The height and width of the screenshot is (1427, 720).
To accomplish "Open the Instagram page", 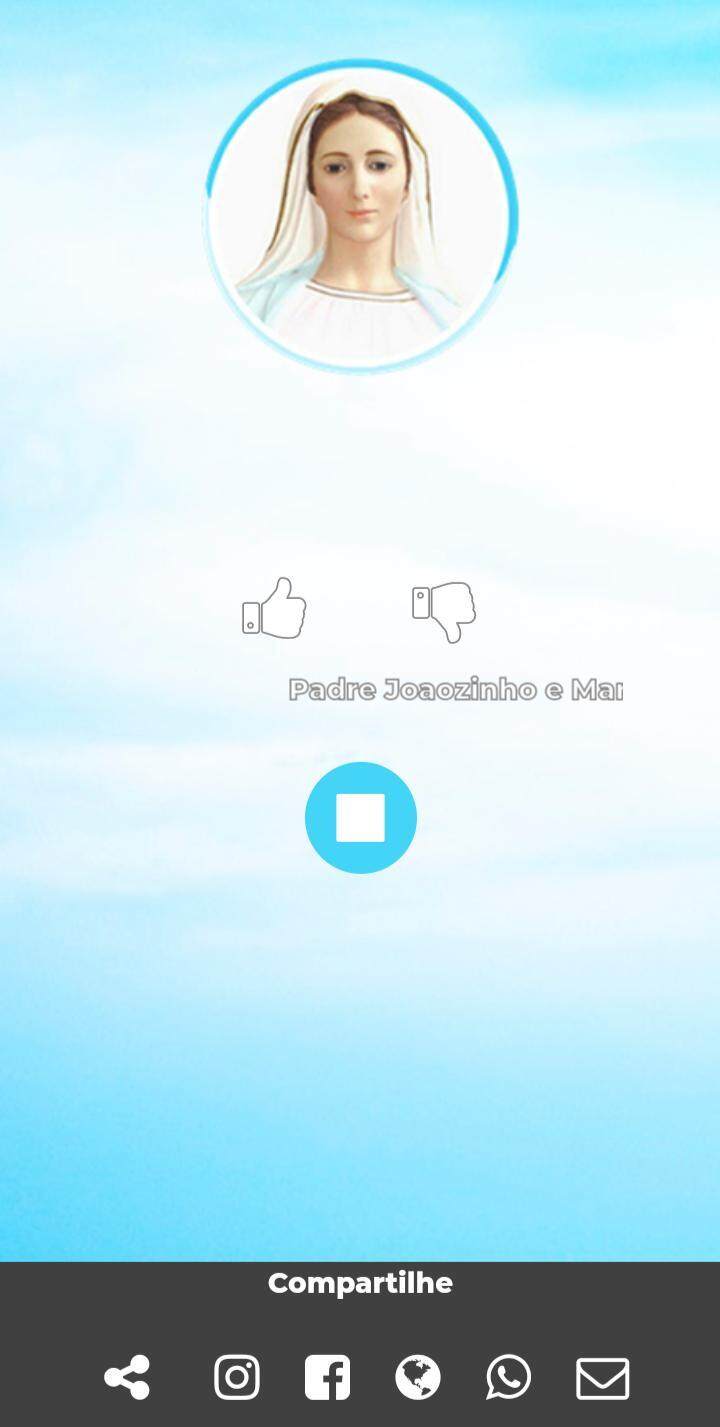I will pyautogui.click(x=237, y=1377).
